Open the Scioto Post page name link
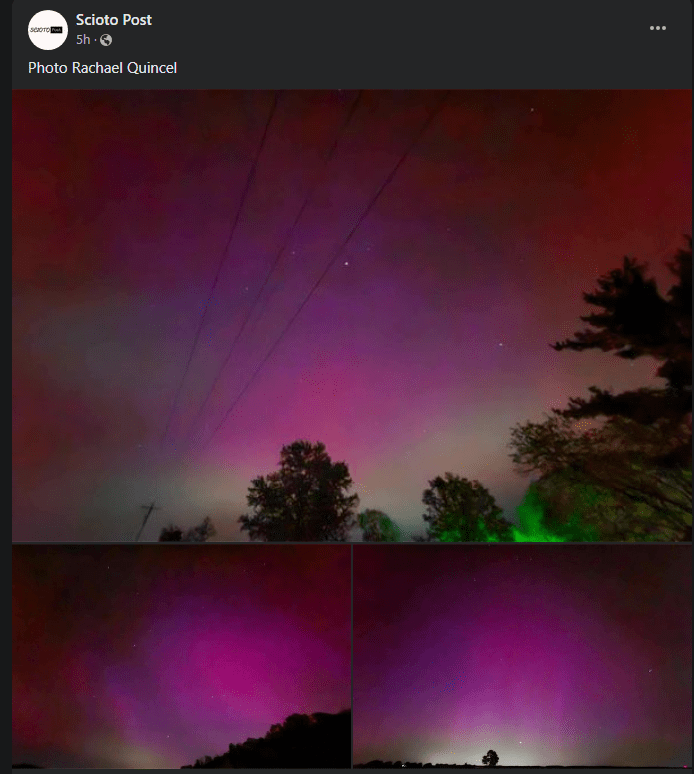 114,20
